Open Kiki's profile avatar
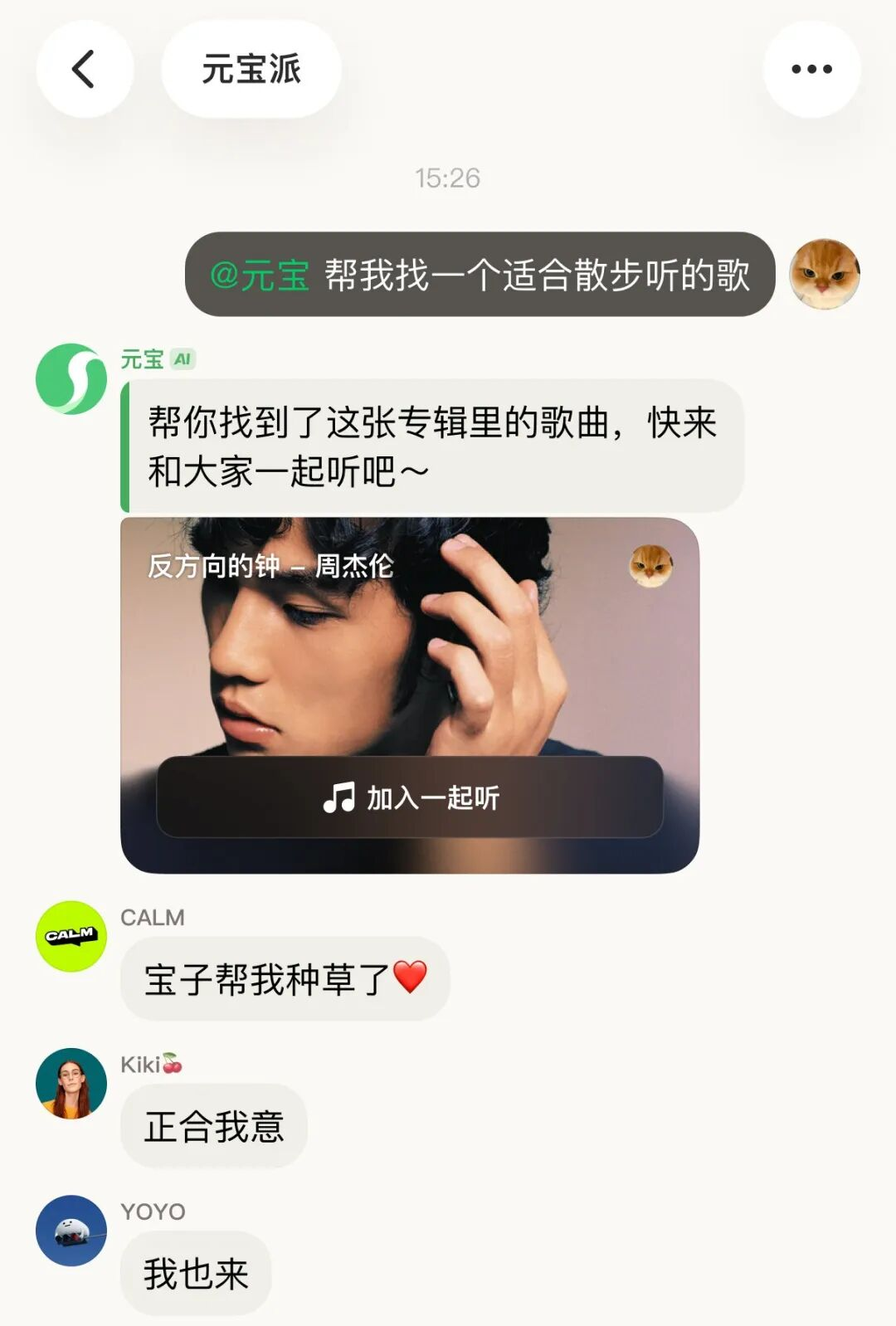 (71, 1083)
